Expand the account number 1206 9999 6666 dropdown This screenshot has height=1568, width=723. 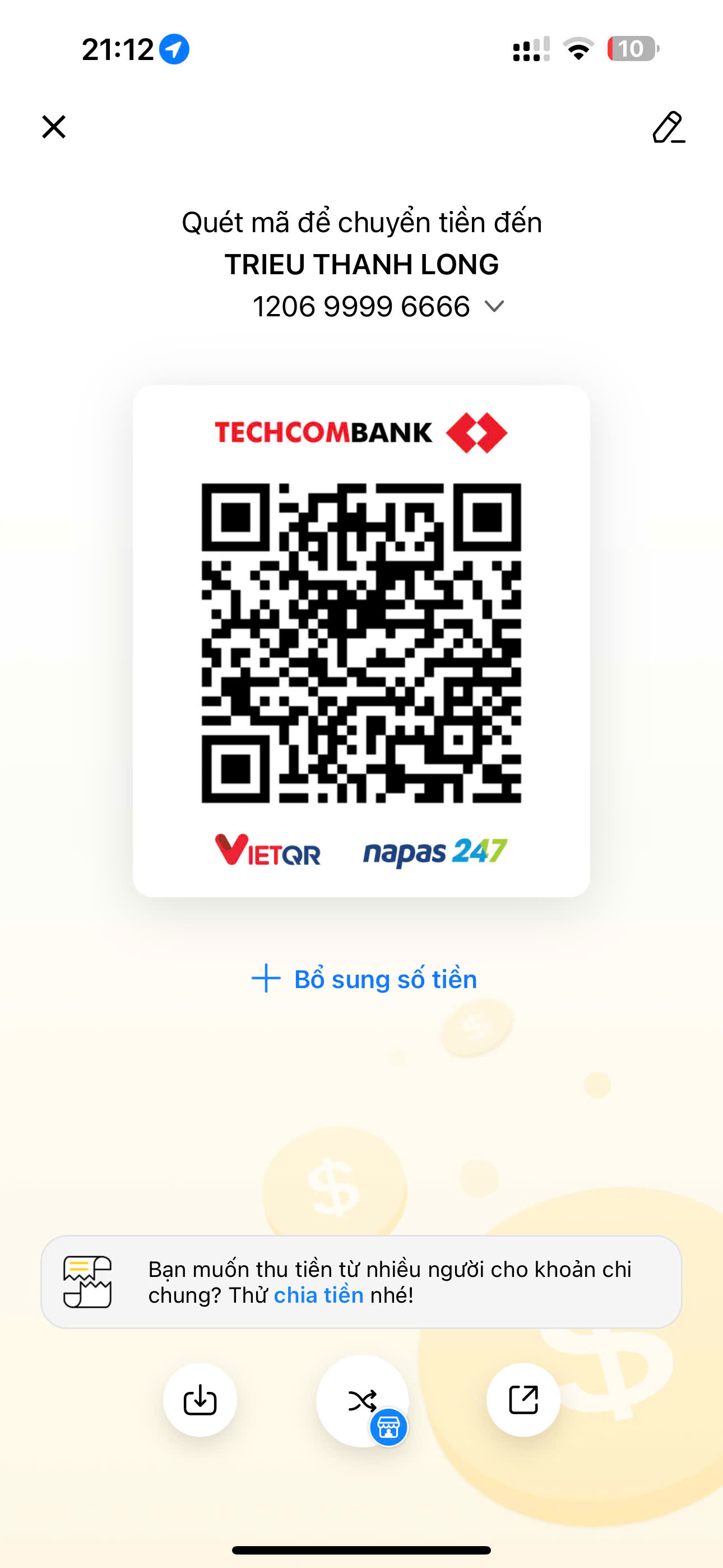494,306
